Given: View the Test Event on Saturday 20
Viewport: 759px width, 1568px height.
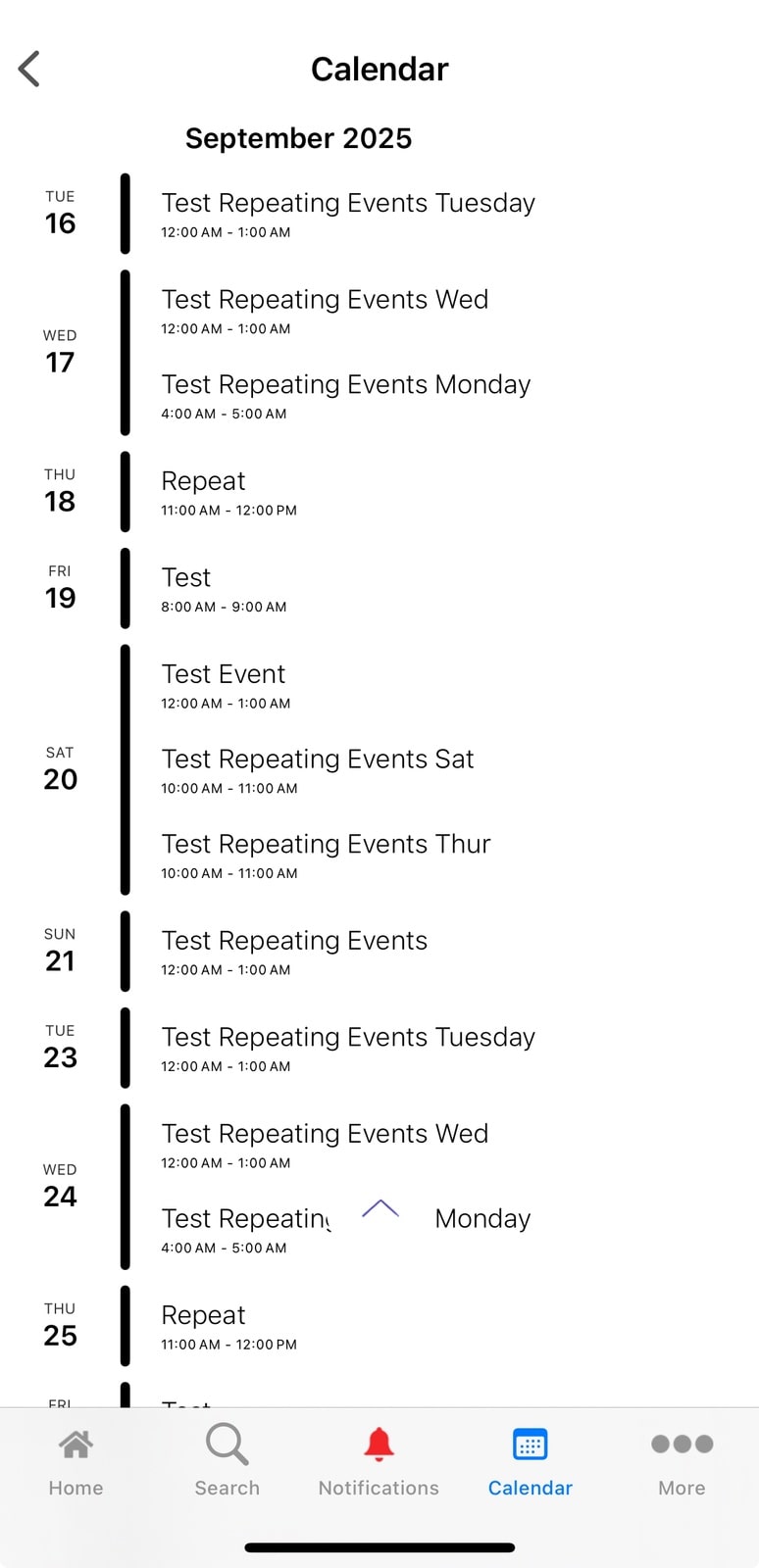Looking at the screenshot, I should (226, 685).
